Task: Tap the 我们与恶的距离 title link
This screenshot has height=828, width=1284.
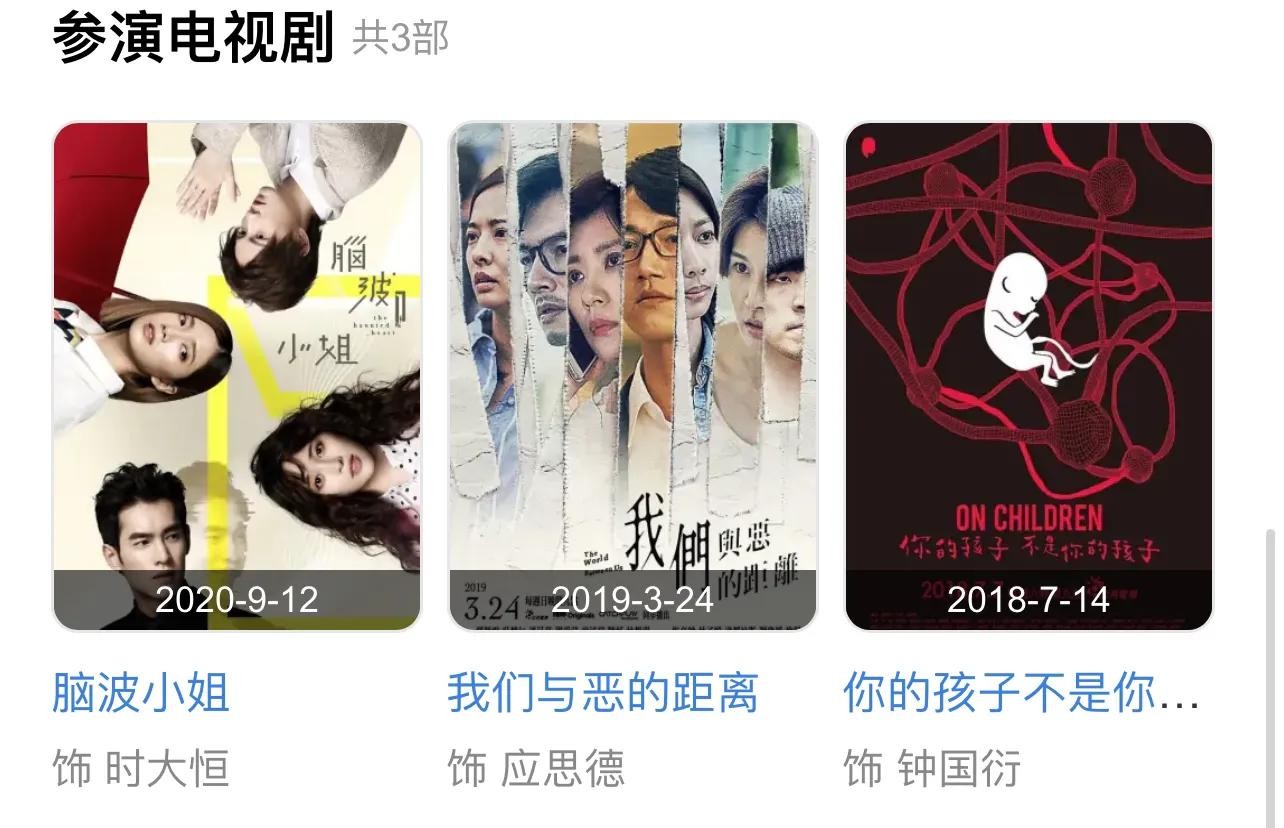Action: tap(603, 693)
